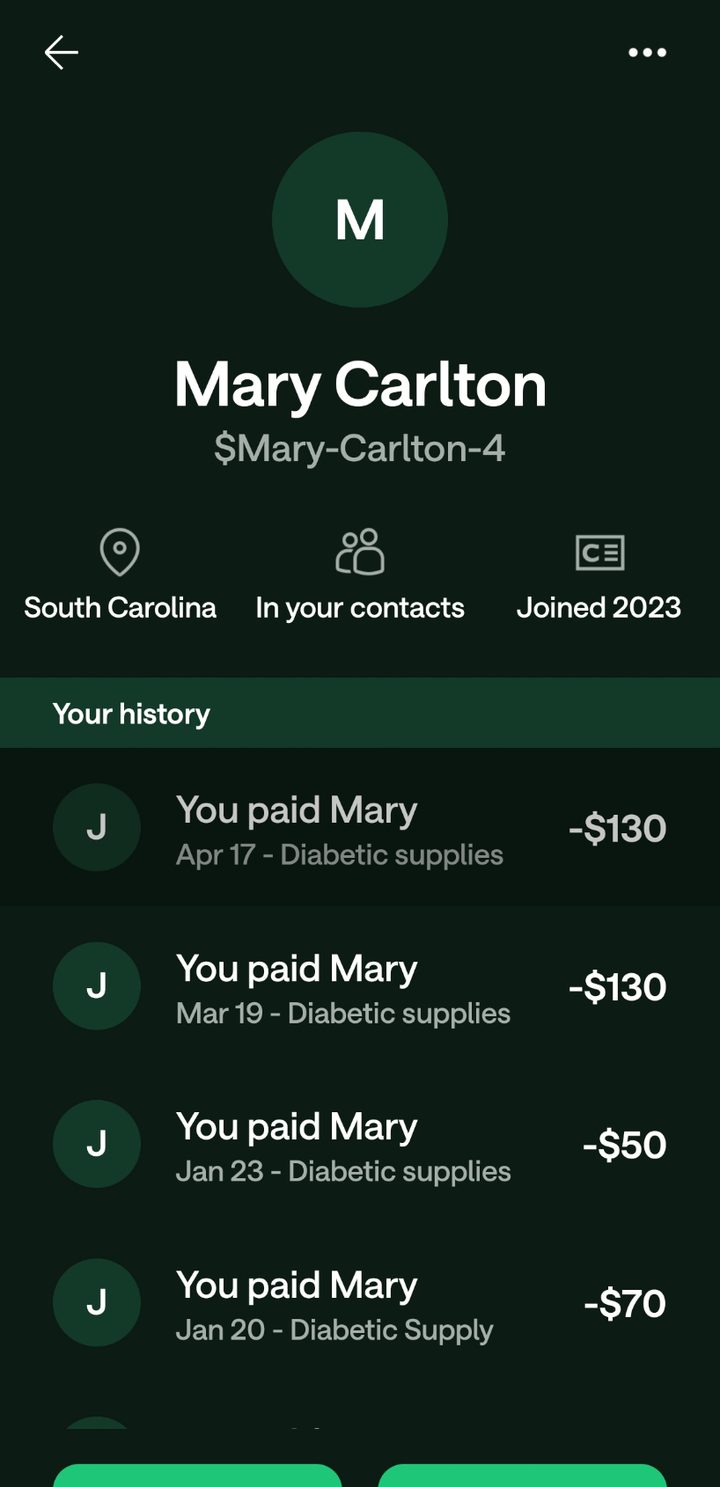The image size is (720, 1487).
Task: Click the J avatar beside the Mar 19 payment
Action: click(x=97, y=986)
